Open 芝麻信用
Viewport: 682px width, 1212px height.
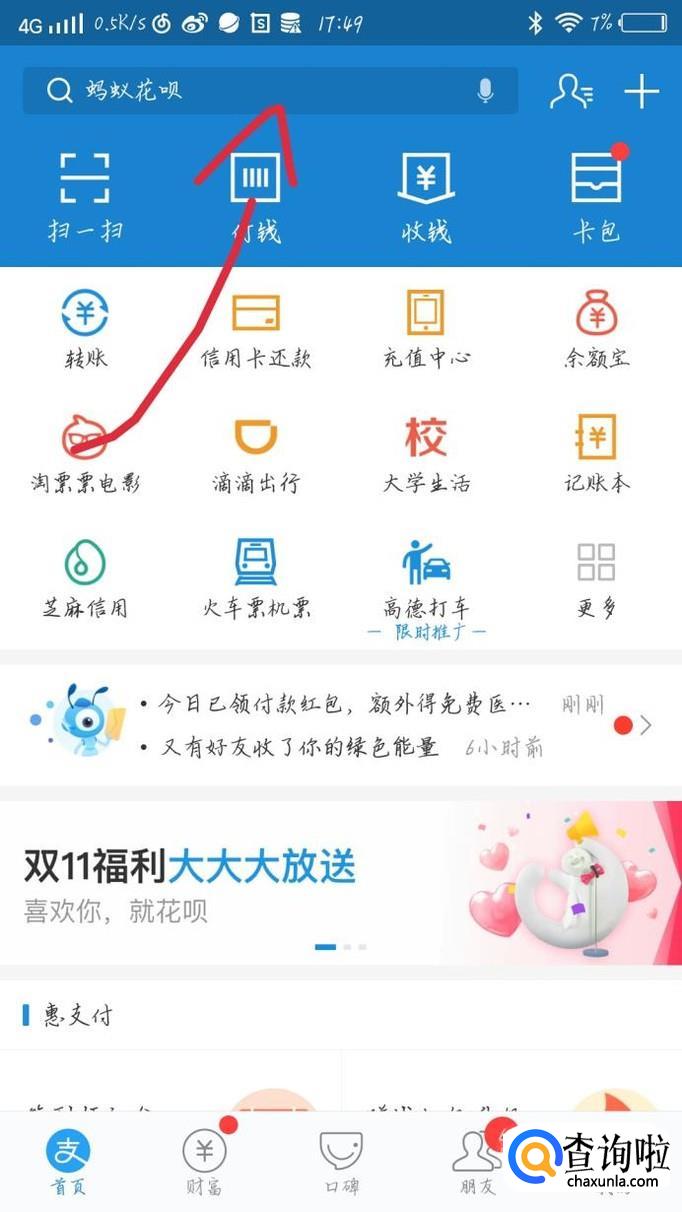(x=85, y=578)
